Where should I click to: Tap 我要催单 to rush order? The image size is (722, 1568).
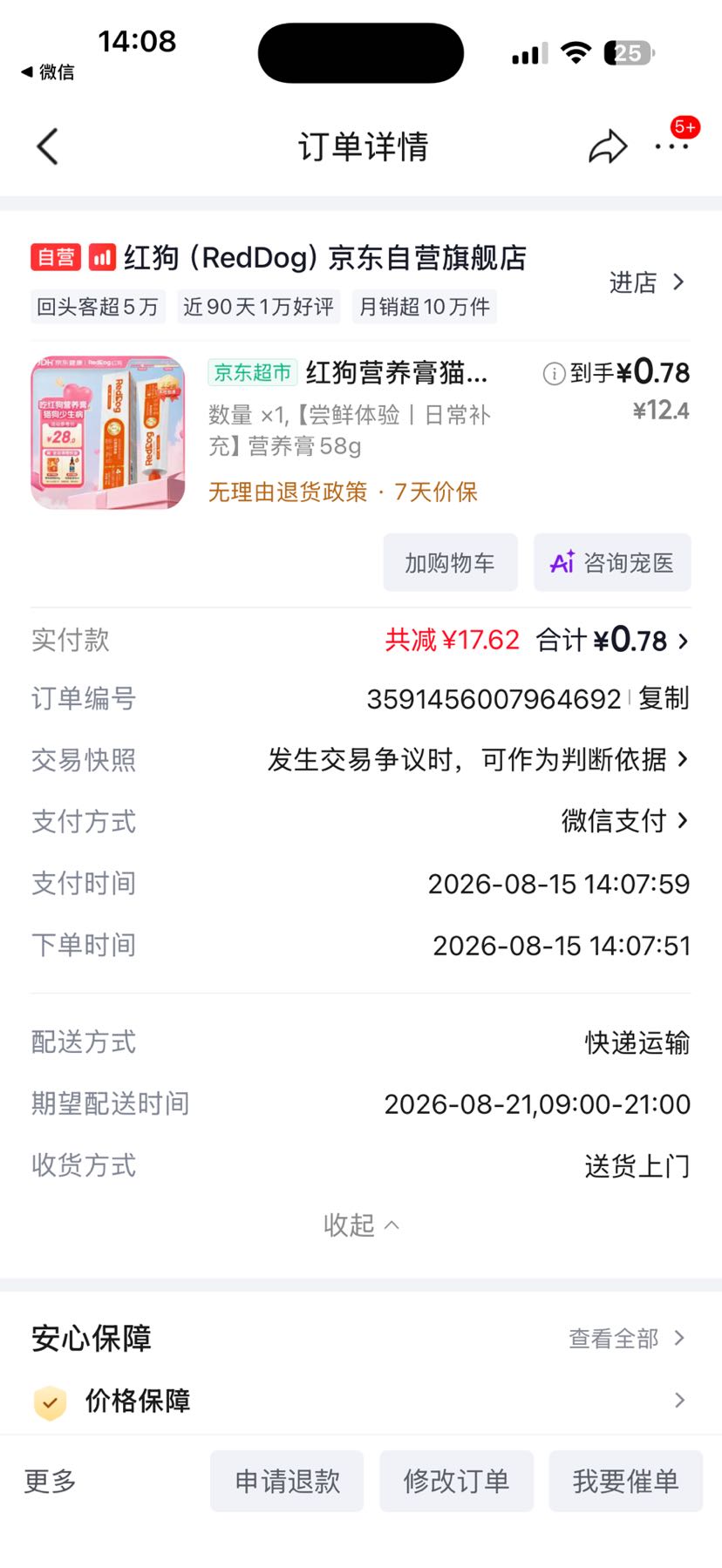(x=625, y=1481)
